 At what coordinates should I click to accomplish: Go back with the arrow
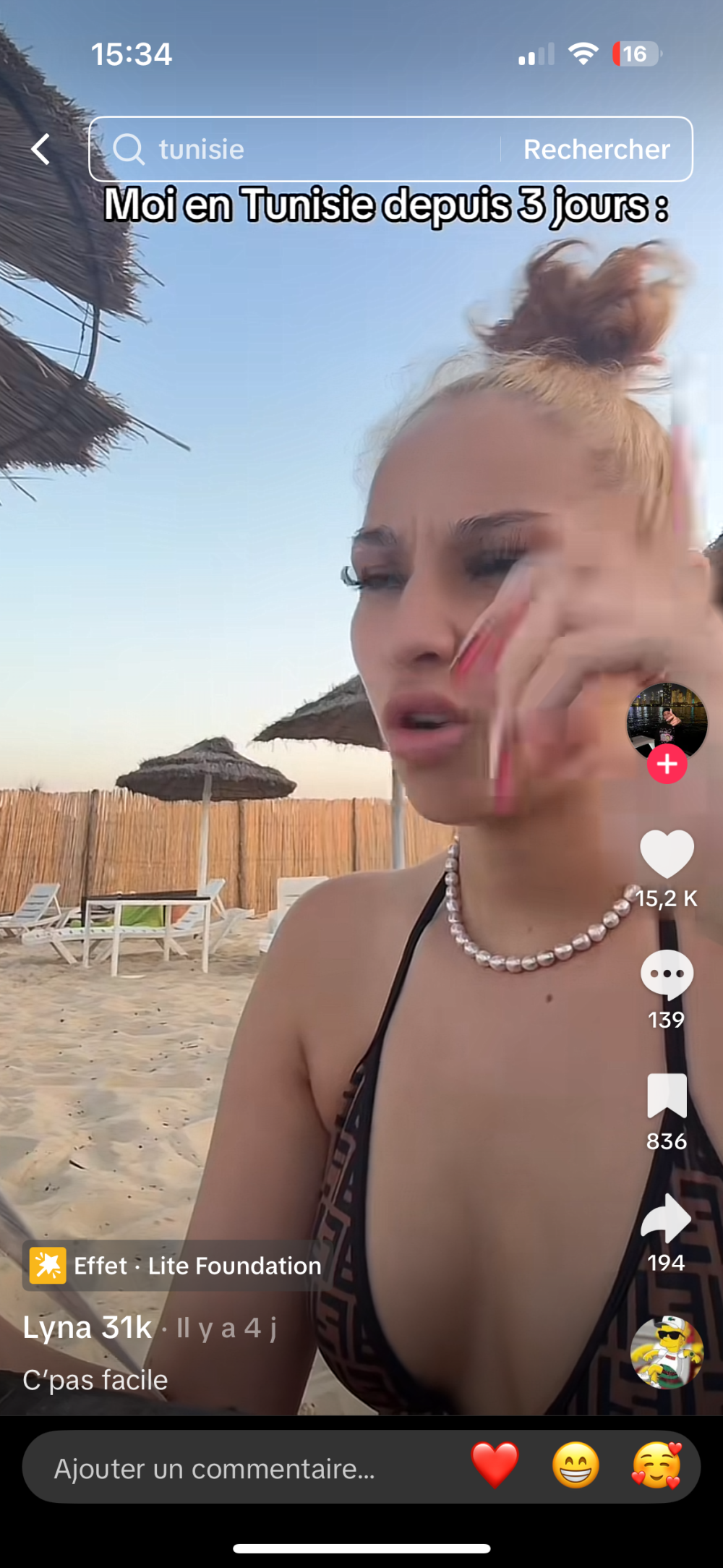[41, 149]
